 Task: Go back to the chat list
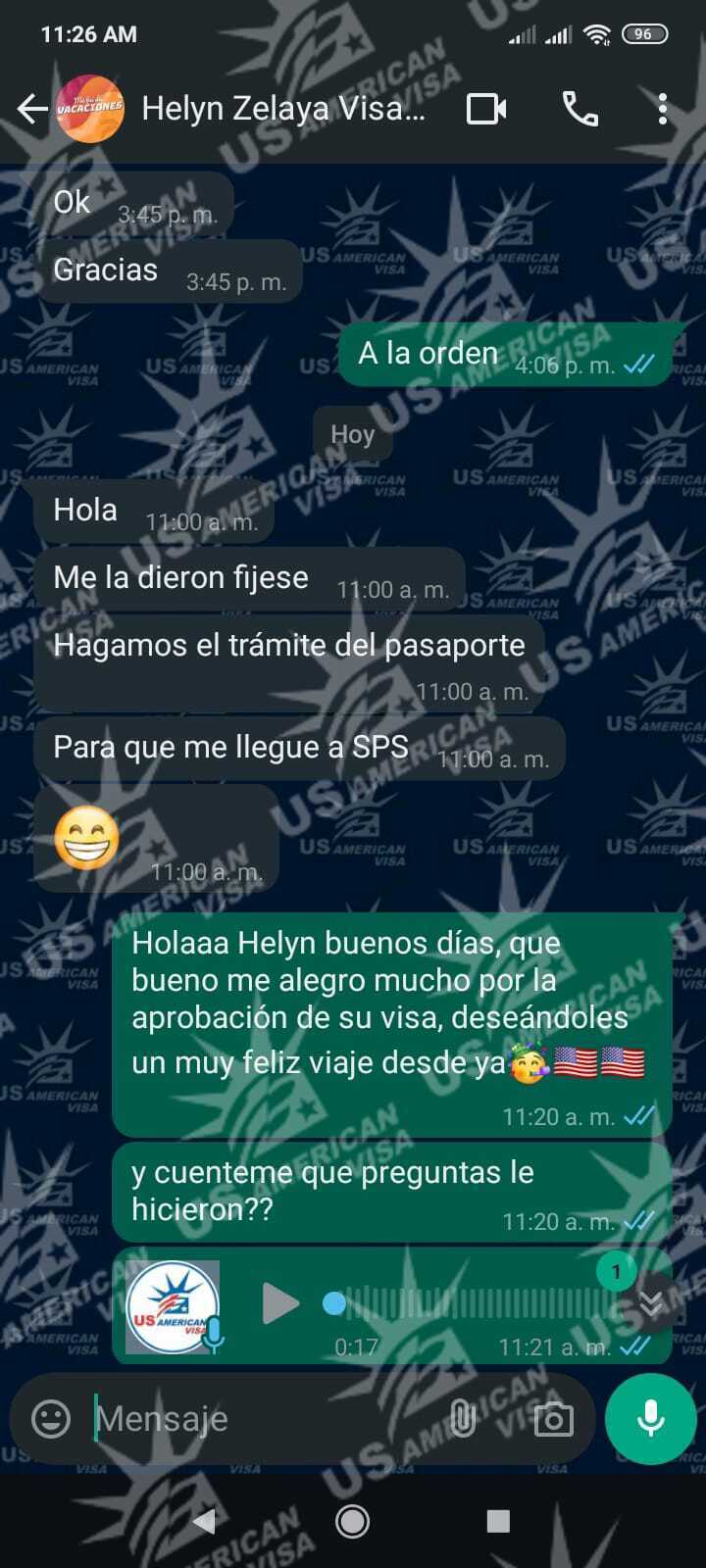click(32, 109)
